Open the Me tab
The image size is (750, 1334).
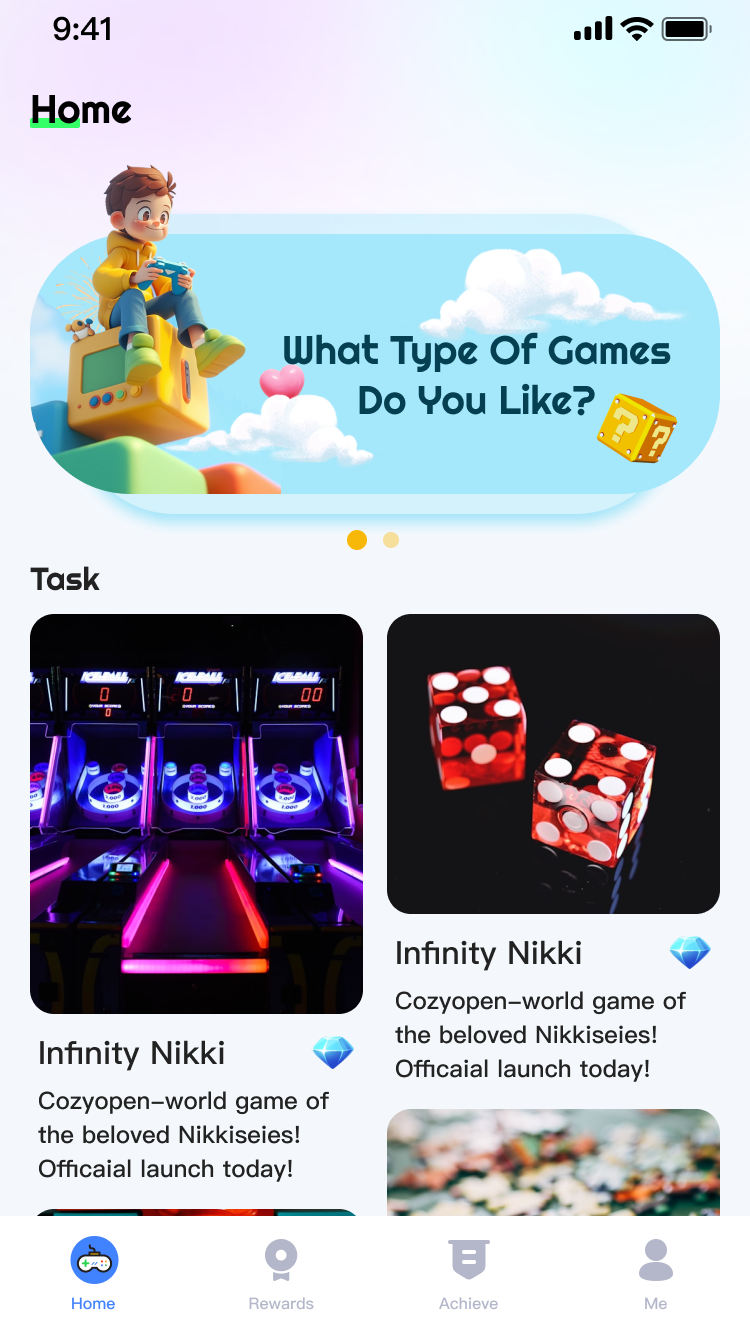click(655, 1274)
